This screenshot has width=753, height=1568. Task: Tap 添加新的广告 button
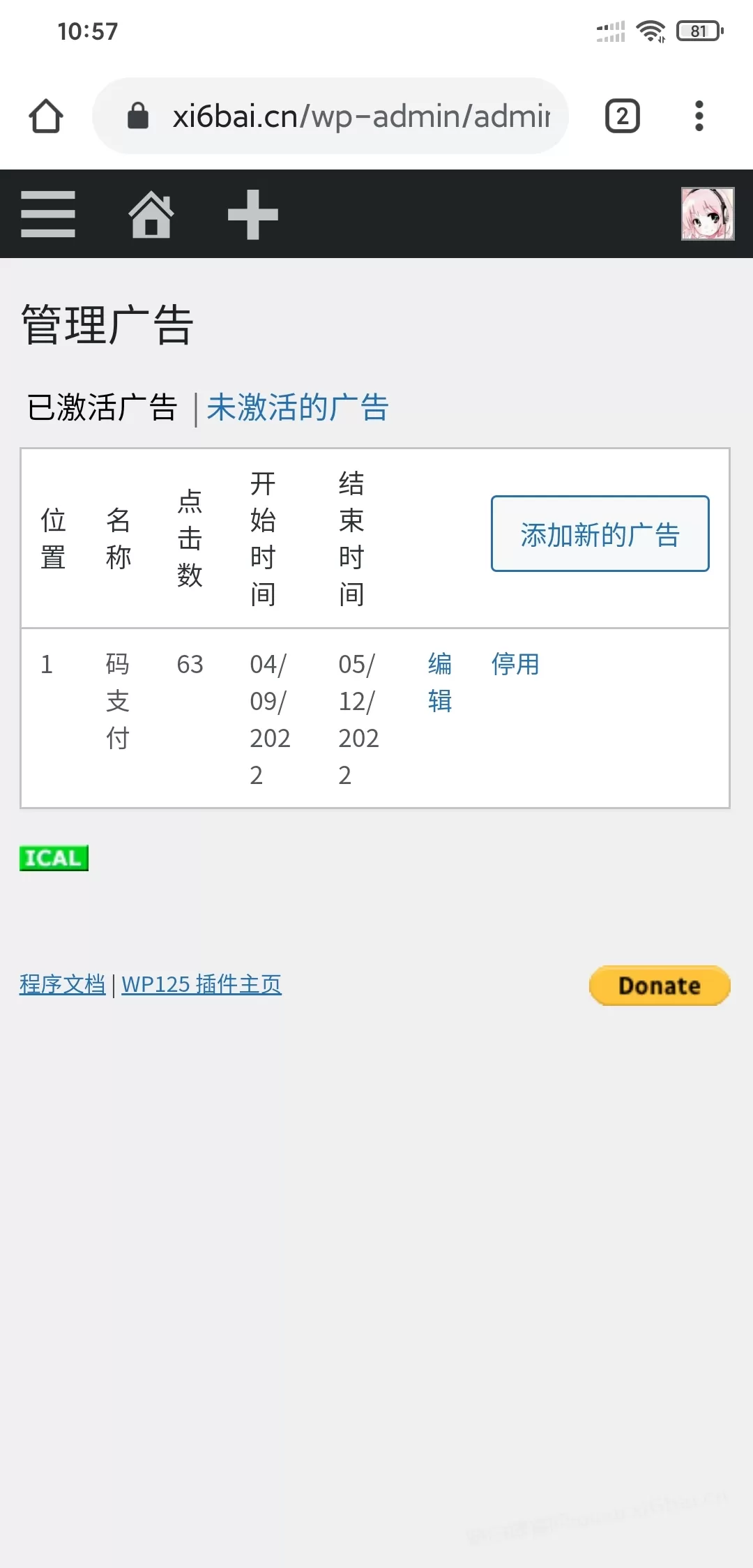point(600,534)
